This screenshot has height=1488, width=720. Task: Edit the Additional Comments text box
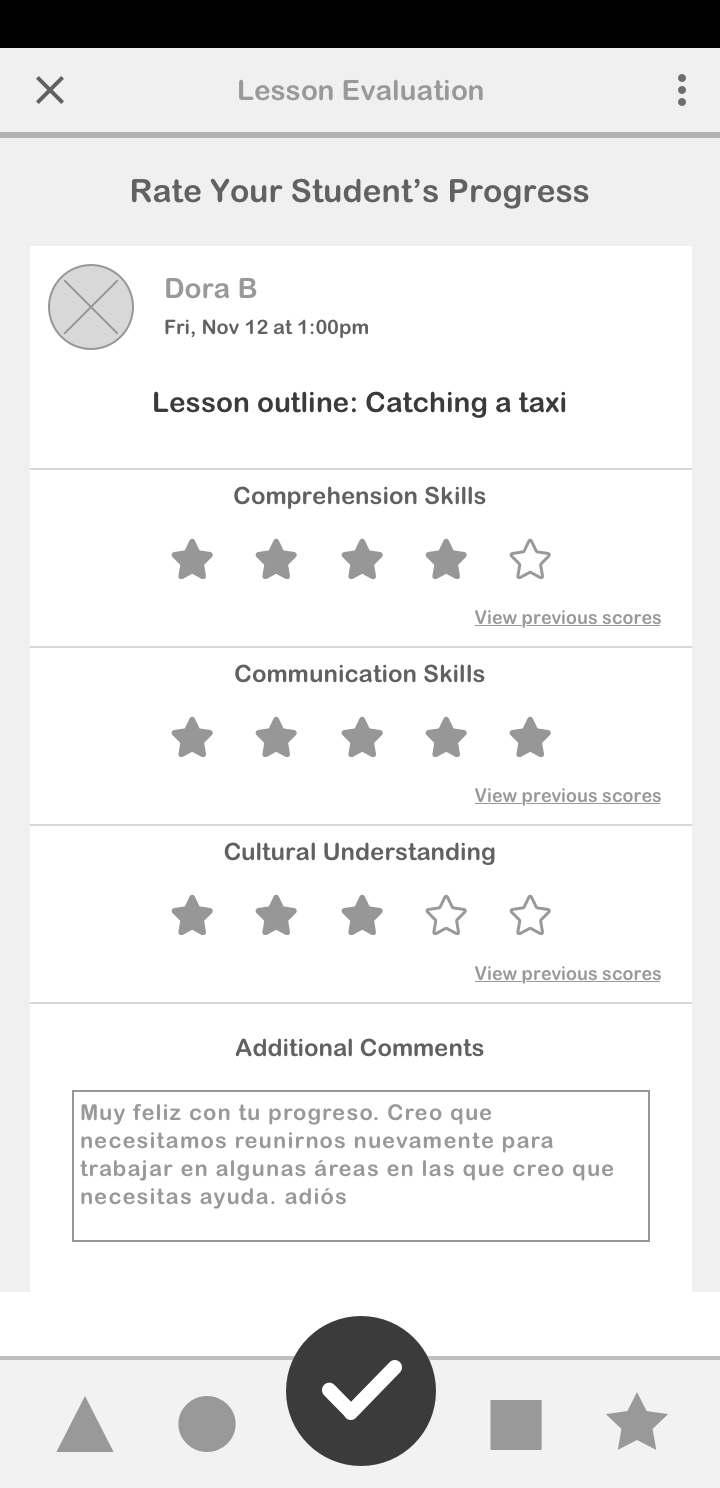click(360, 1165)
